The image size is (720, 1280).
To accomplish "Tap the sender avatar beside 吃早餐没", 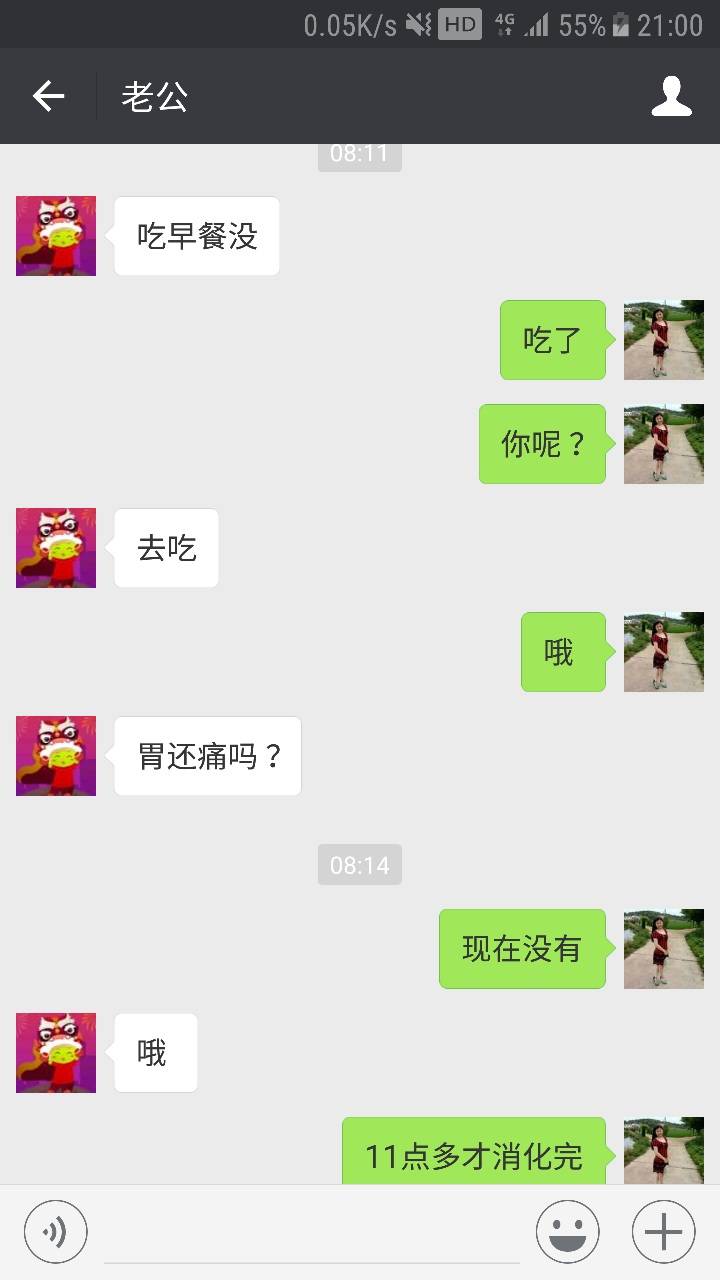I will coord(56,236).
